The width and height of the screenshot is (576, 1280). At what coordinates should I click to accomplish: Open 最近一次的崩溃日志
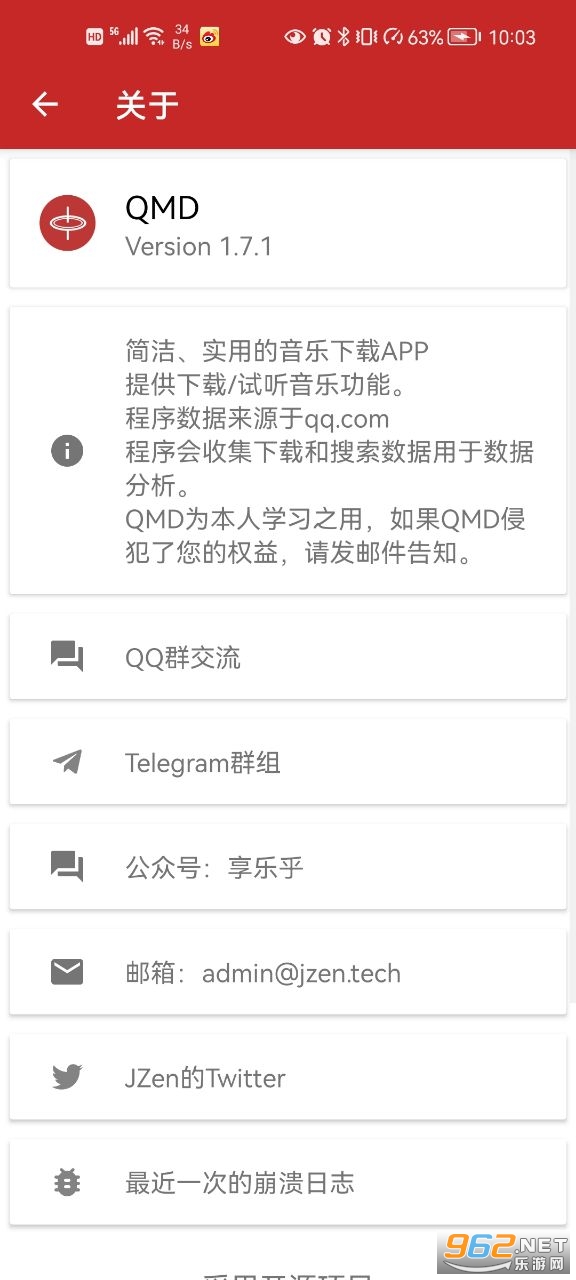[x=288, y=1182]
